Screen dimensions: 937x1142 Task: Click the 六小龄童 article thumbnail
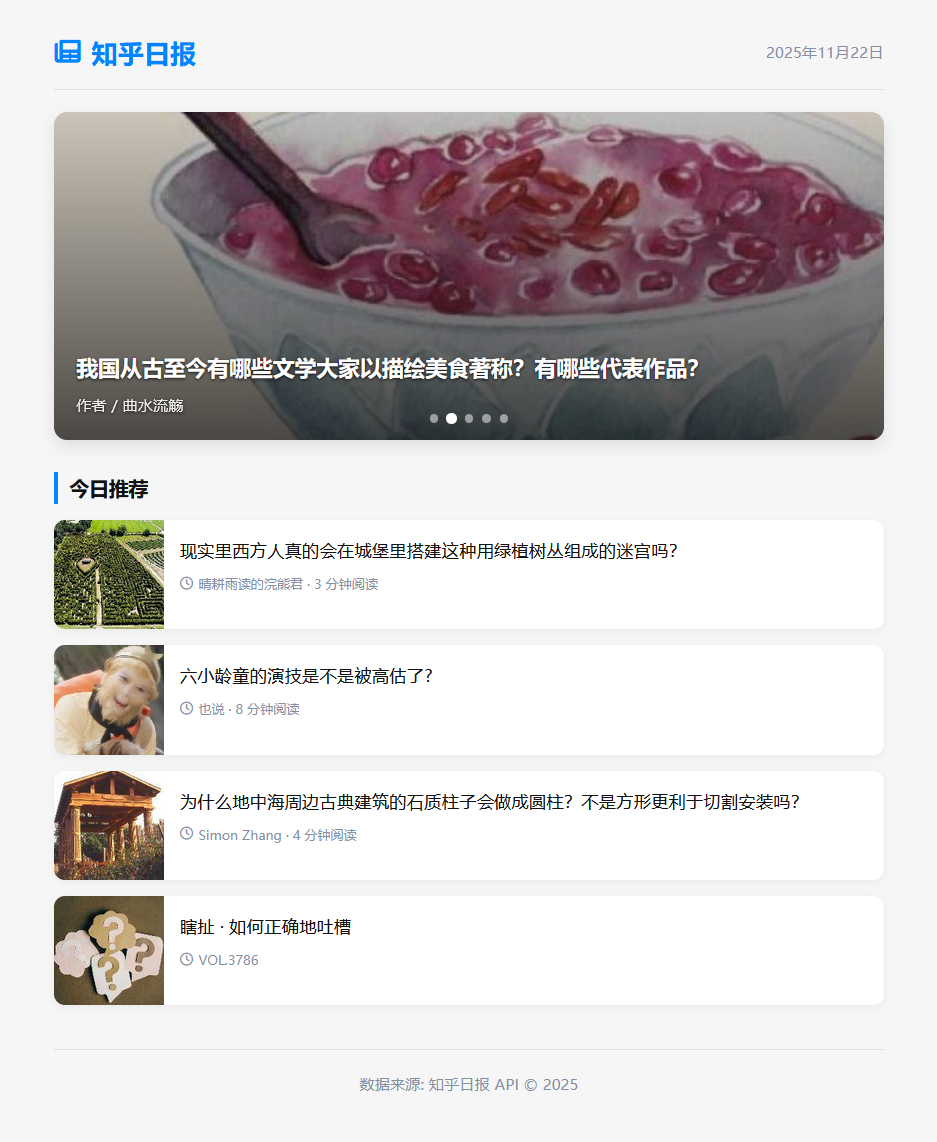pyautogui.click(x=108, y=700)
